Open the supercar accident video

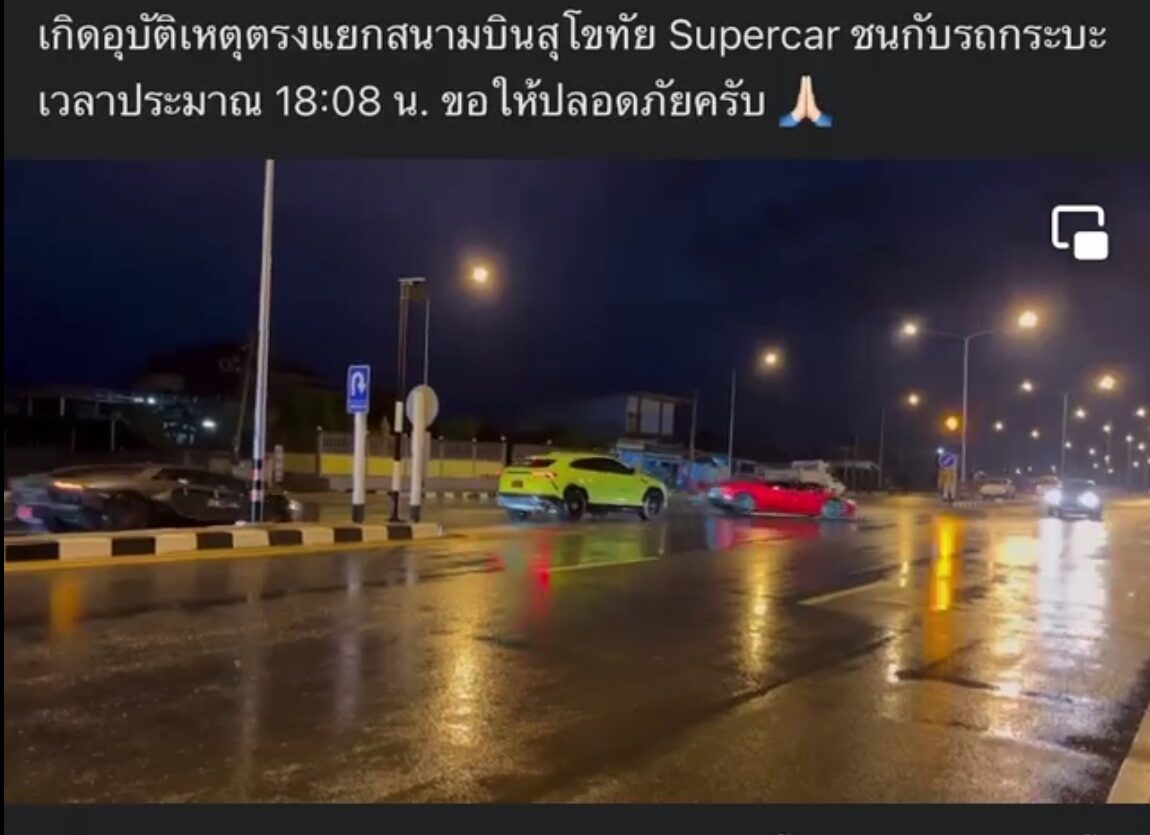pos(575,480)
